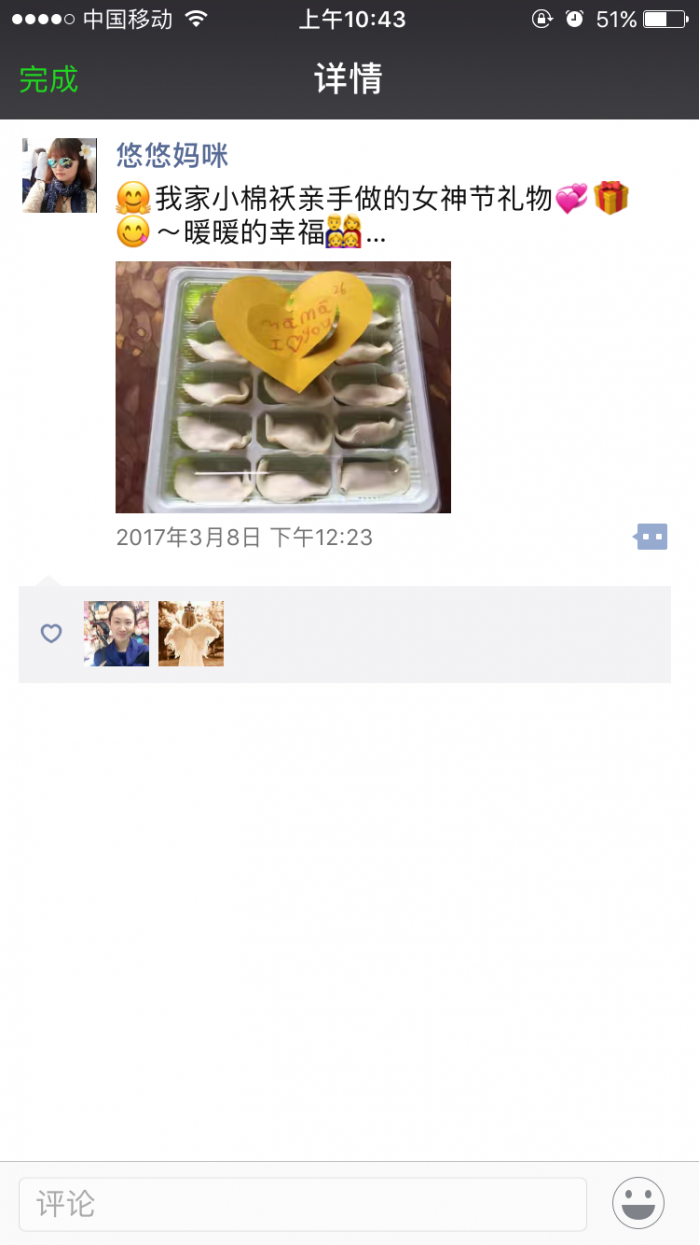700x1245 pixels.
Task: Open the first liker's avatar in blue
Action: tap(116, 634)
